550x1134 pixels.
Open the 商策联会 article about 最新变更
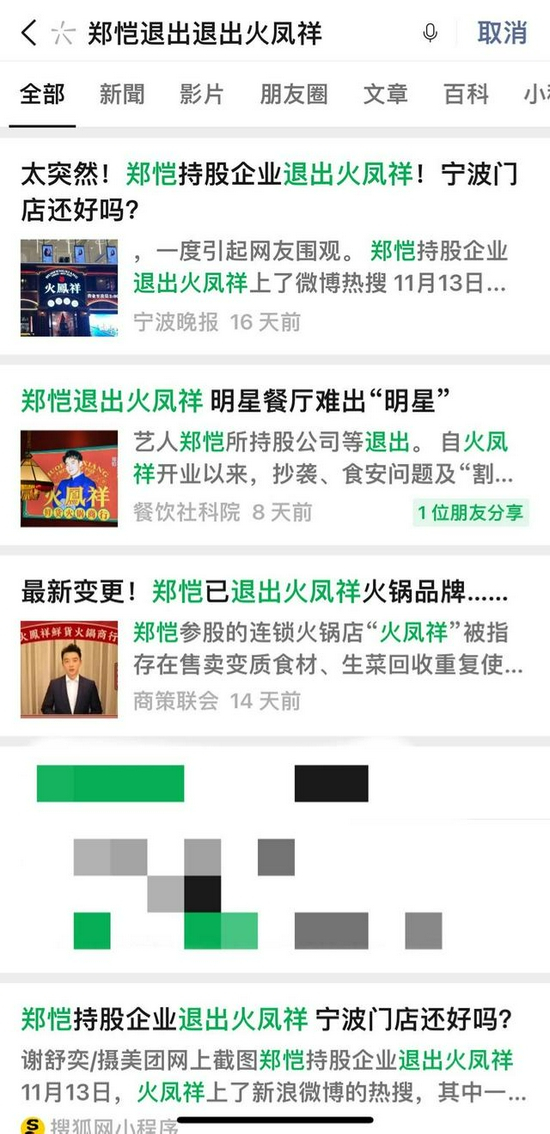point(275,646)
